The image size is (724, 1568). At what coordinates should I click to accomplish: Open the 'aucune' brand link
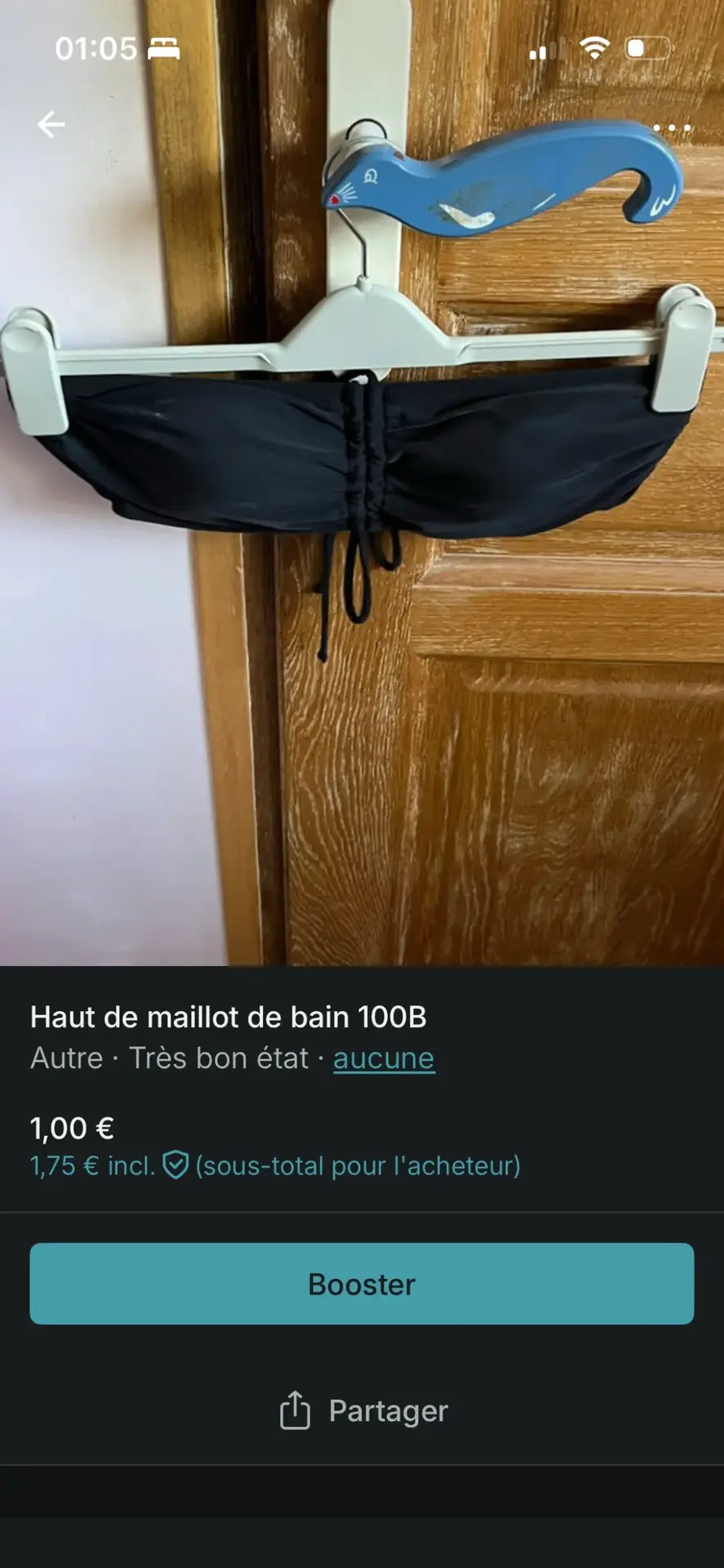(384, 1058)
